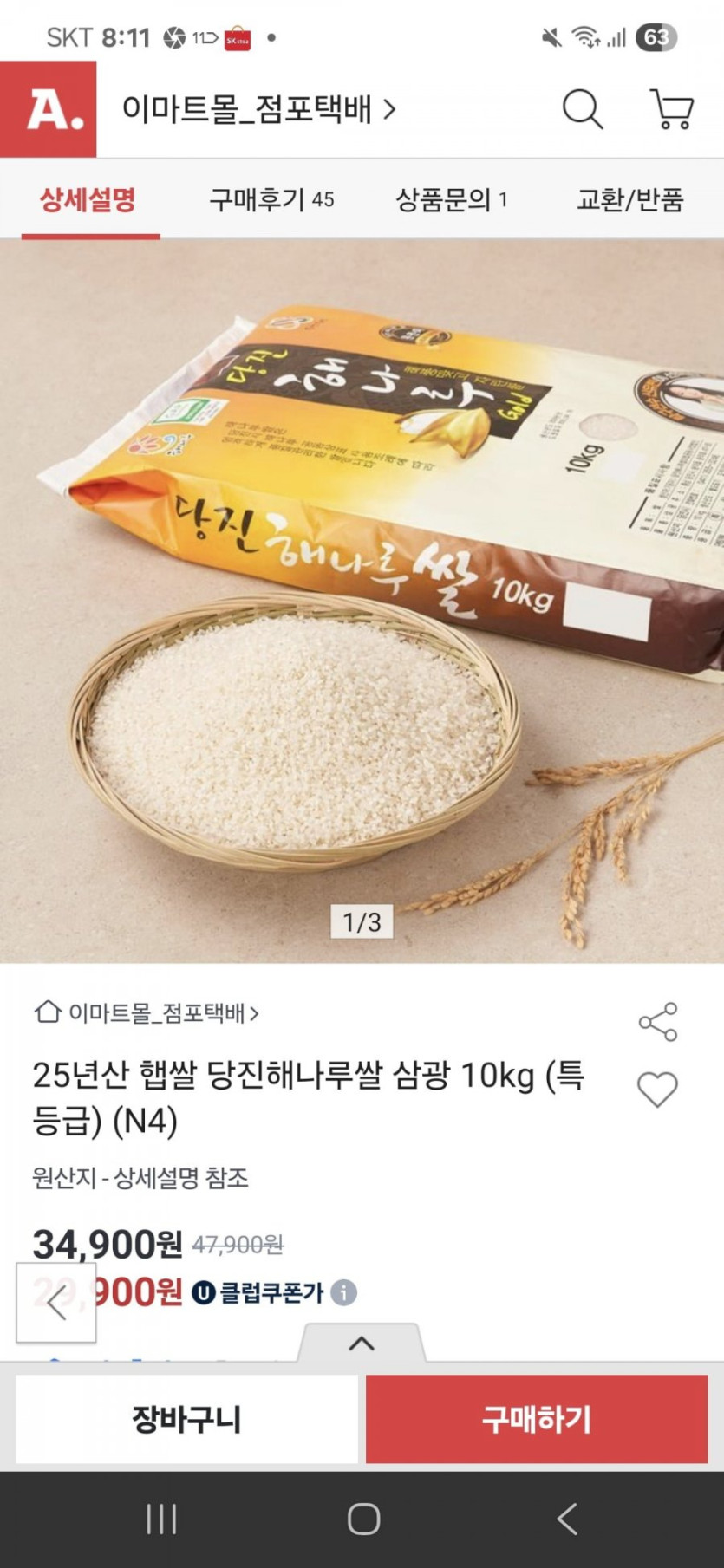Open the search icon
This screenshot has height=1568, width=724.
click(x=582, y=110)
